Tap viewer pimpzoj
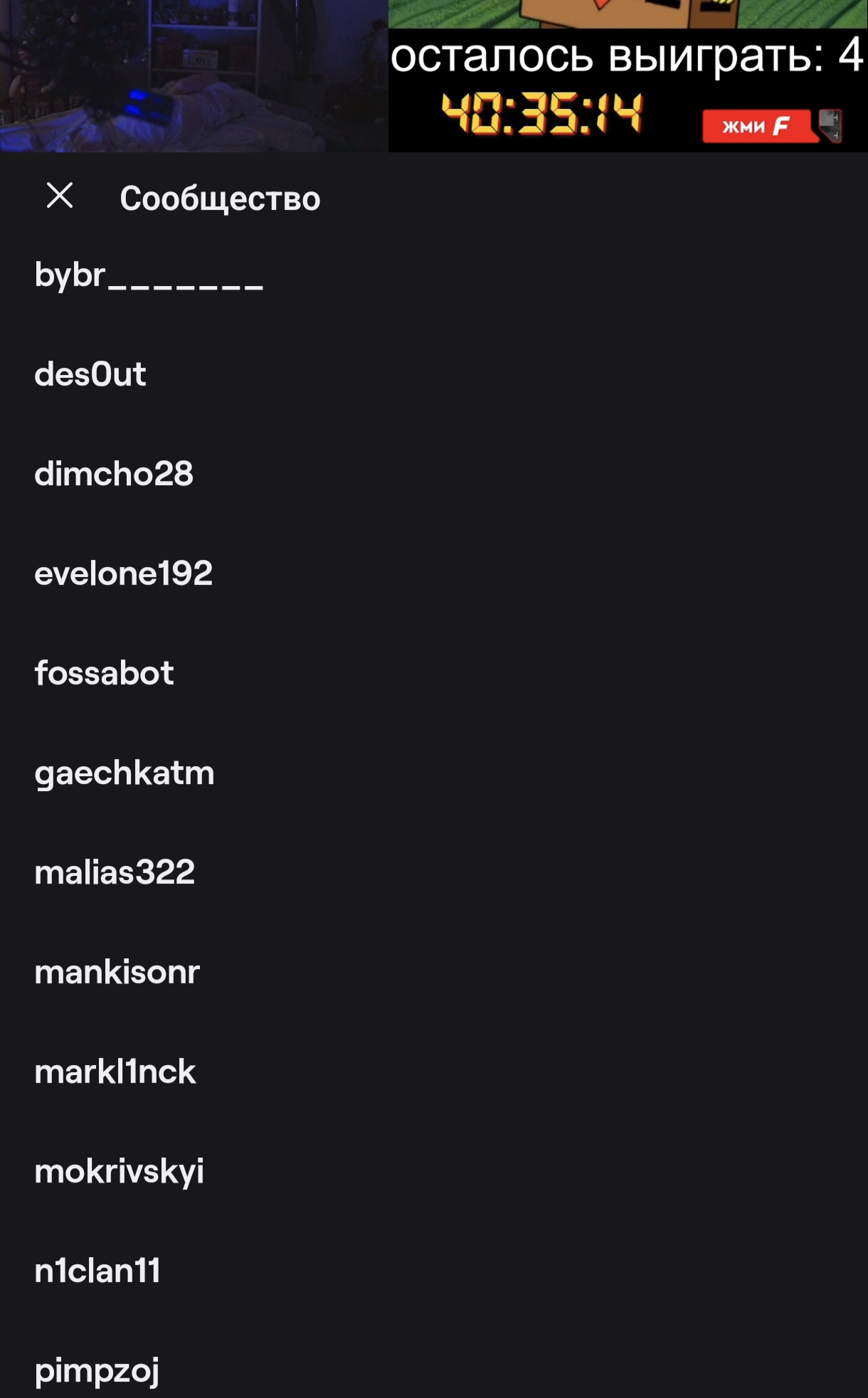 click(x=97, y=1371)
